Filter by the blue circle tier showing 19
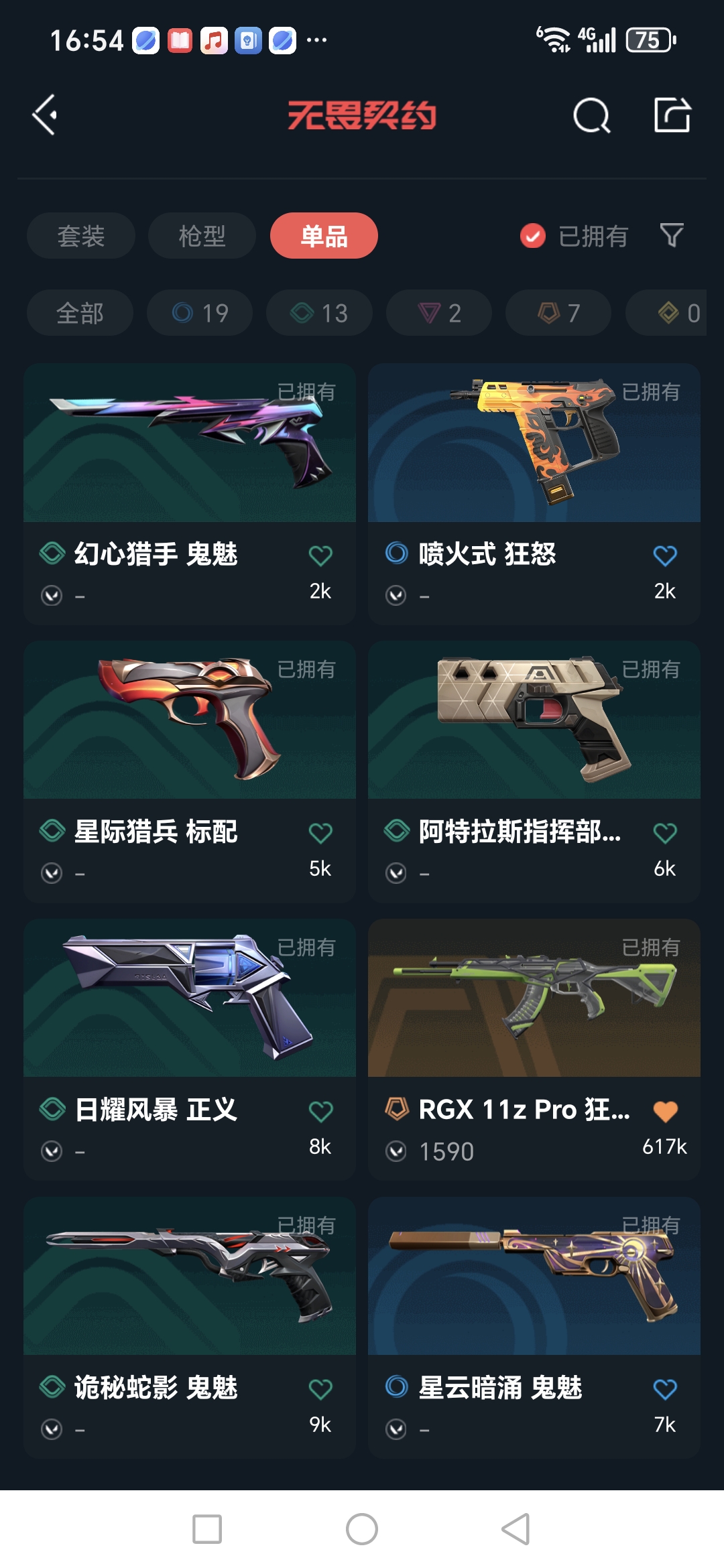Image resolution: width=724 pixels, height=1568 pixels. click(x=200, y=313)
